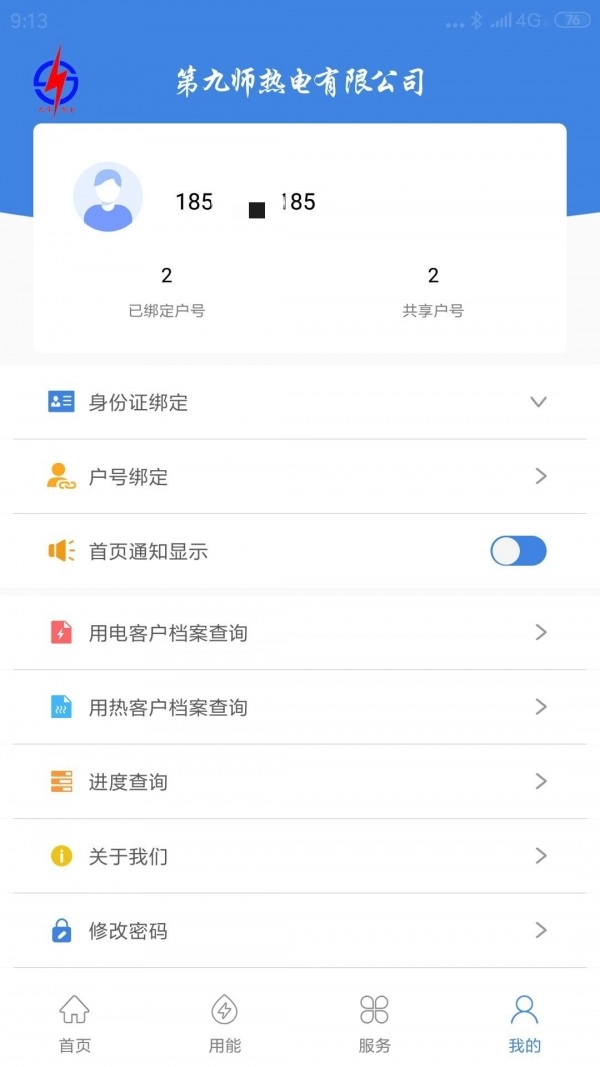
Task: Tap the profile avatar picture
Action: click(x=108, y=197)
